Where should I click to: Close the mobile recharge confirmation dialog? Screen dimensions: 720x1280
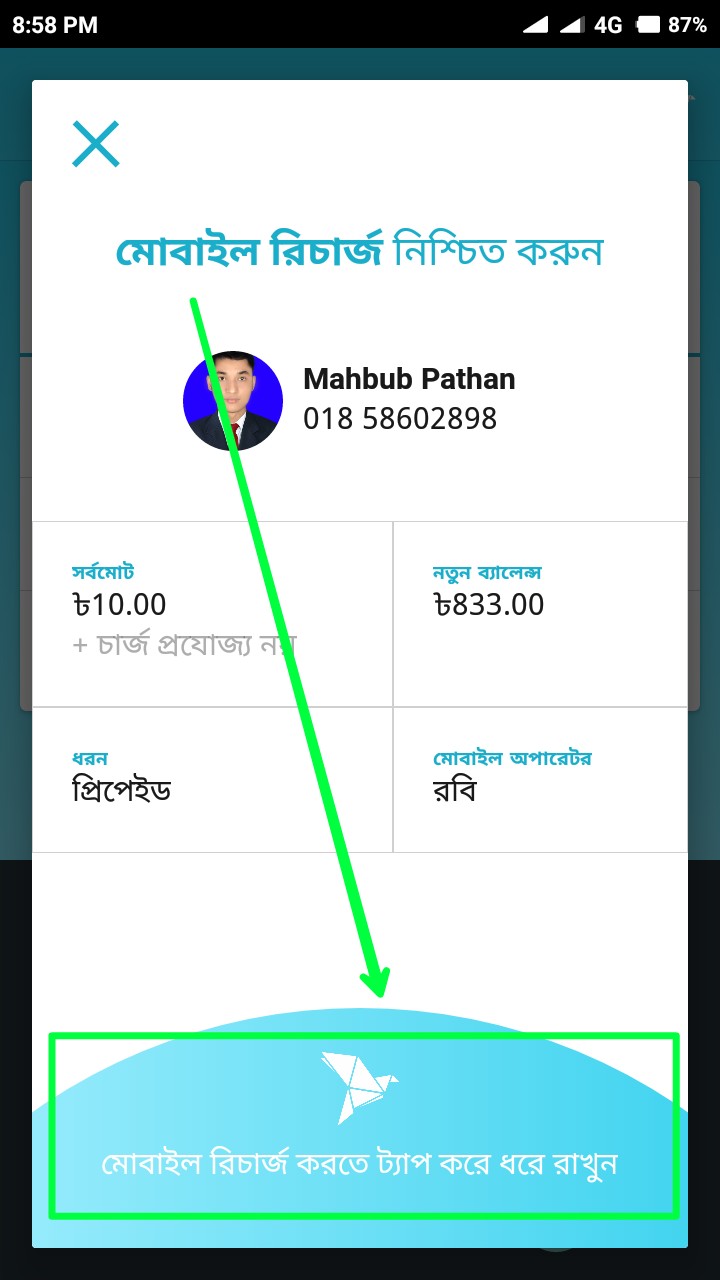coord(96,144)
